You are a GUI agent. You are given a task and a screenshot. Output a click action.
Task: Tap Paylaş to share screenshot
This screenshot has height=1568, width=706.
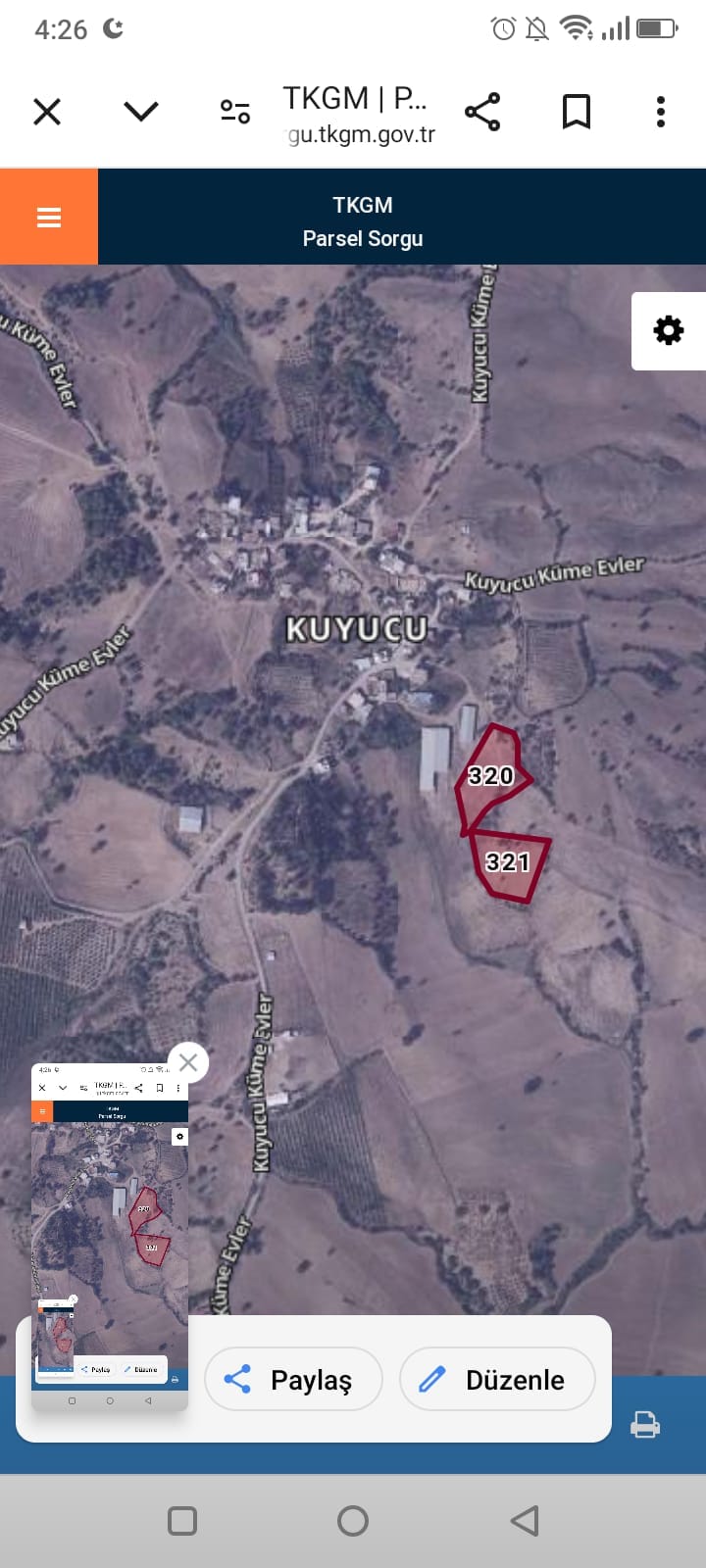point(293,1379)
